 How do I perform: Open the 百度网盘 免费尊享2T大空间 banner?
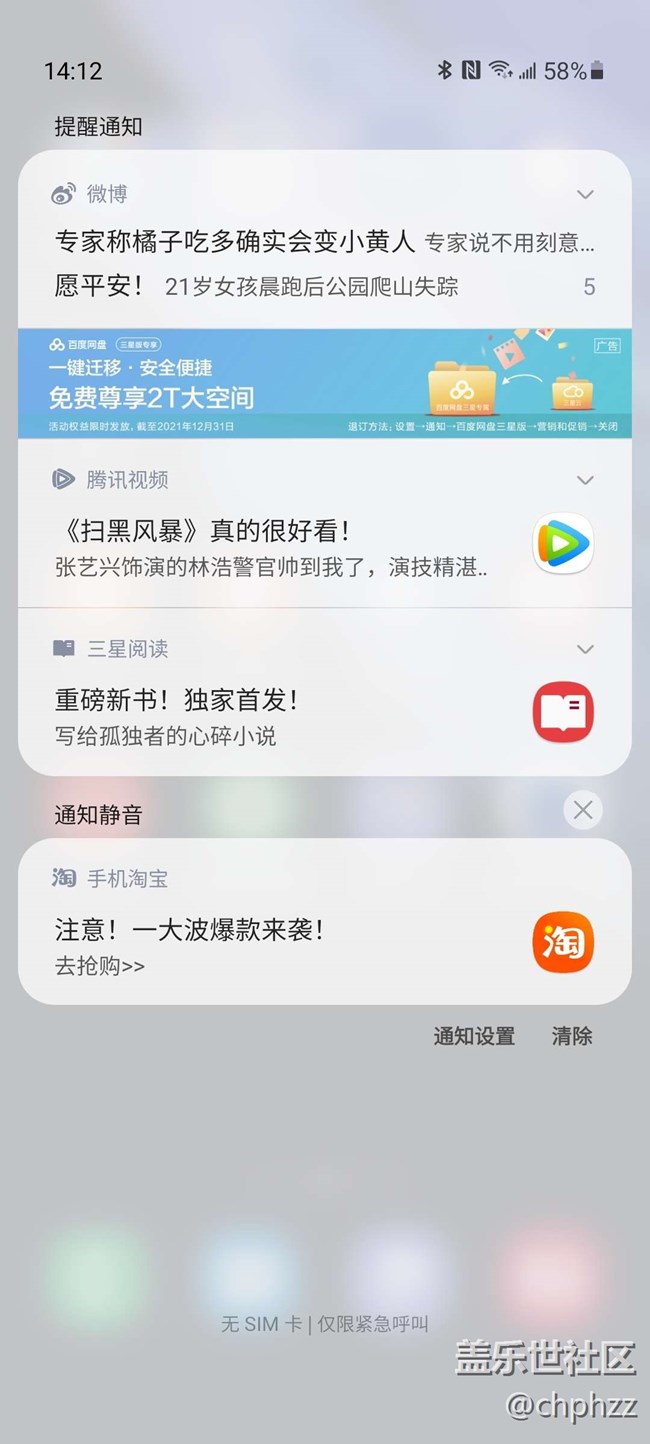(324, 384)
